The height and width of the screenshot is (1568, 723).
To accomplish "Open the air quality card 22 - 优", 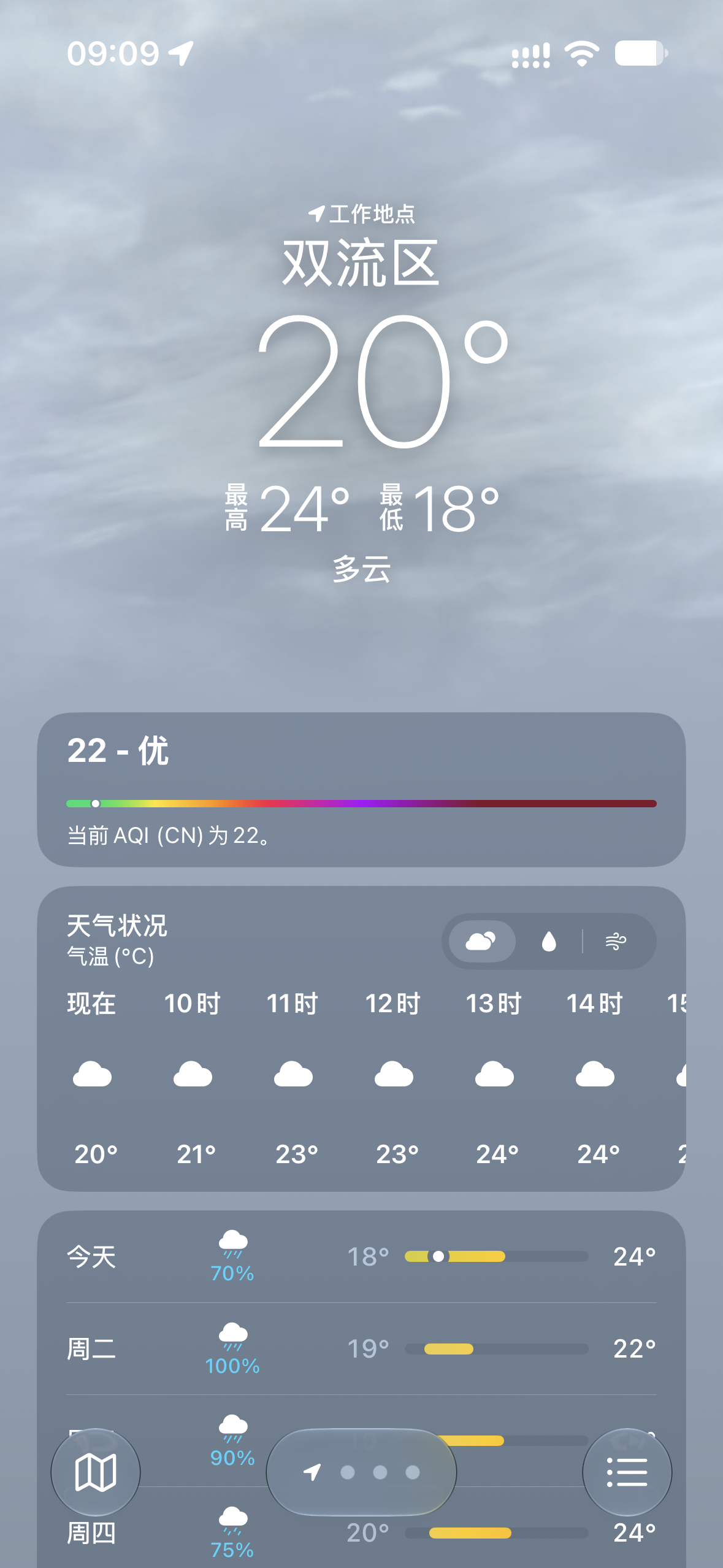I will point(361,790).
